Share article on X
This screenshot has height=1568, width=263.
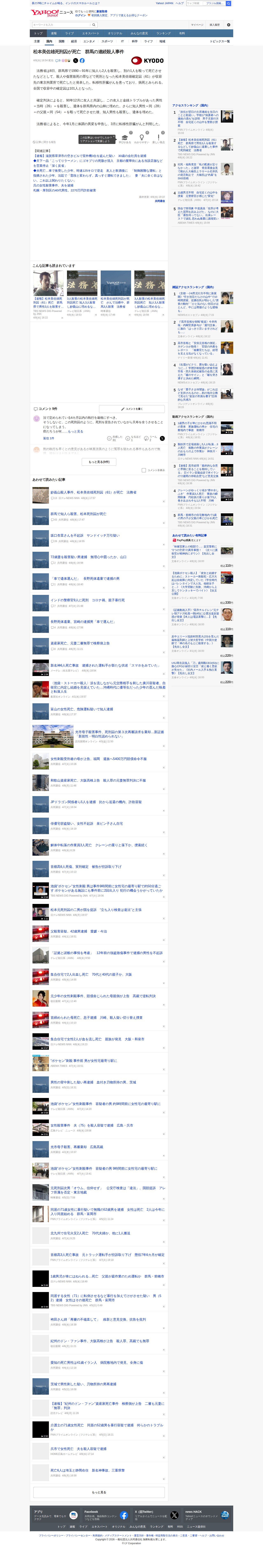pyautogui.click(x=75, y=60)
